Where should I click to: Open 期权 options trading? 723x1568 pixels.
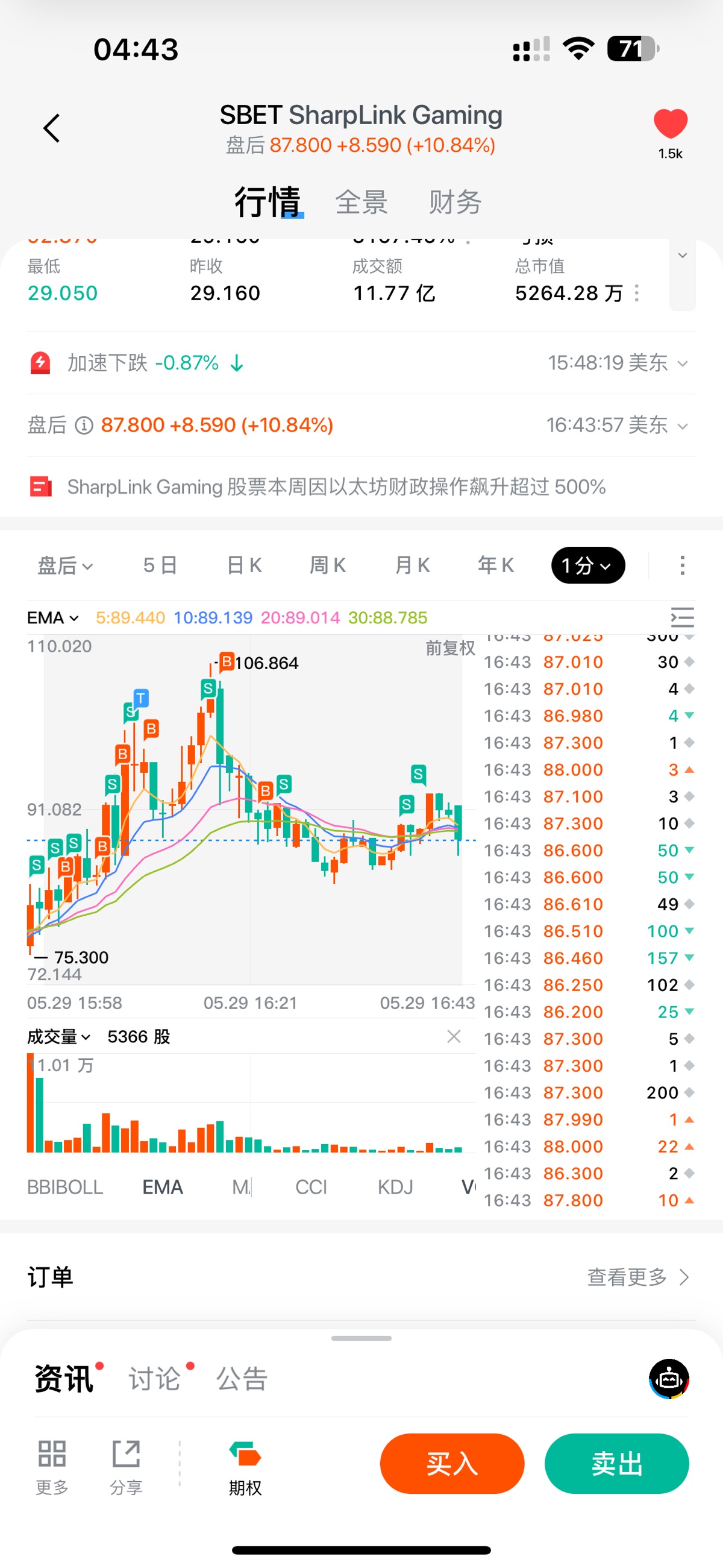[245, 1468]
